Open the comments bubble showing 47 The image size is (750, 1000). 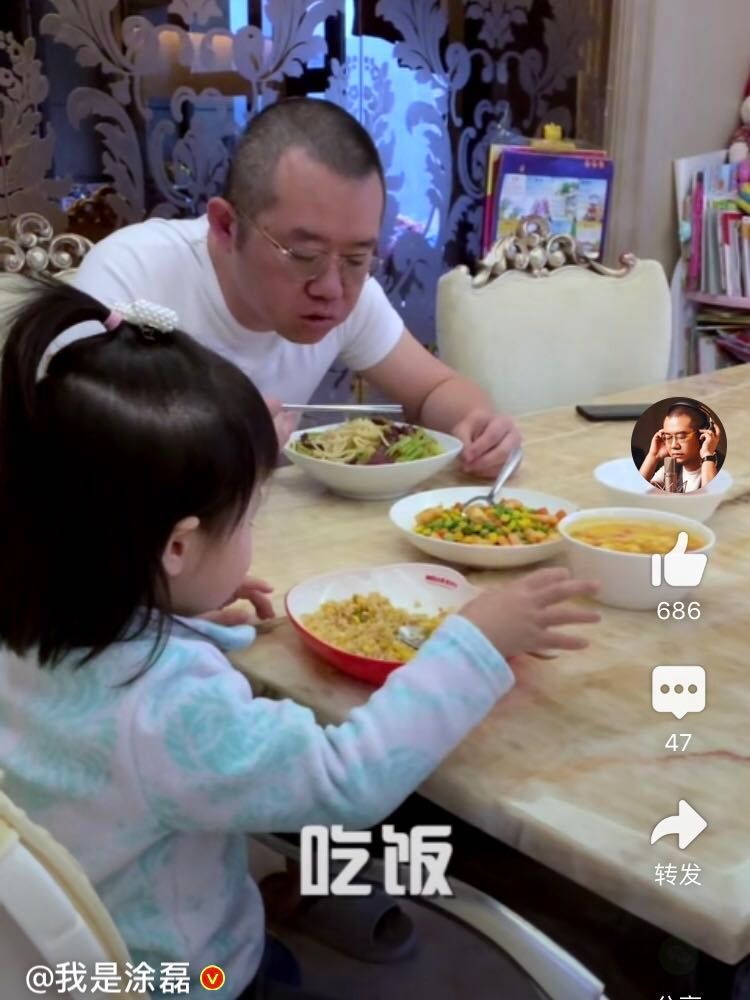point(679,692)
